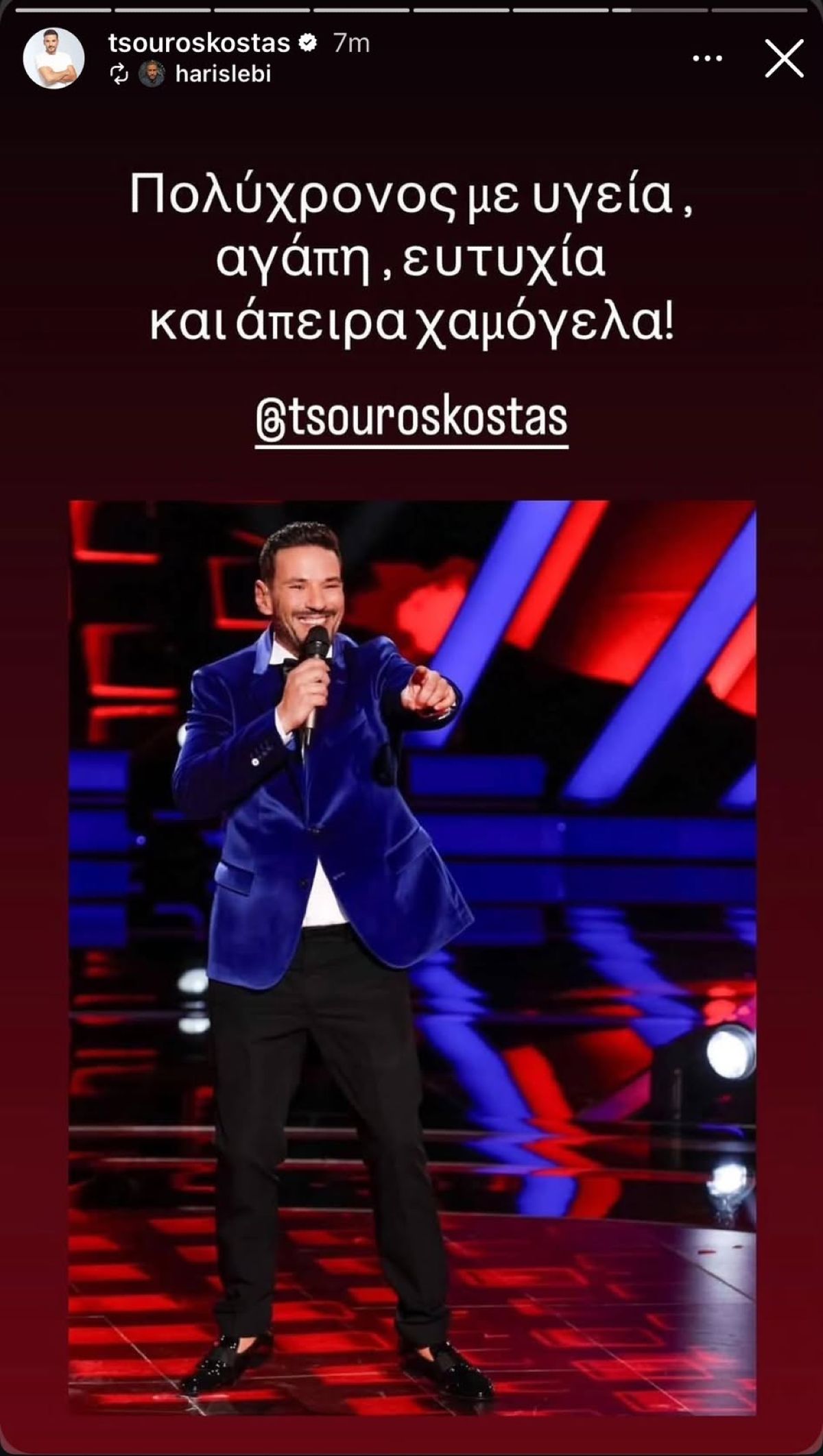
Task: Open story sharer options with the ellipsis icon
Action: [706, 59]
